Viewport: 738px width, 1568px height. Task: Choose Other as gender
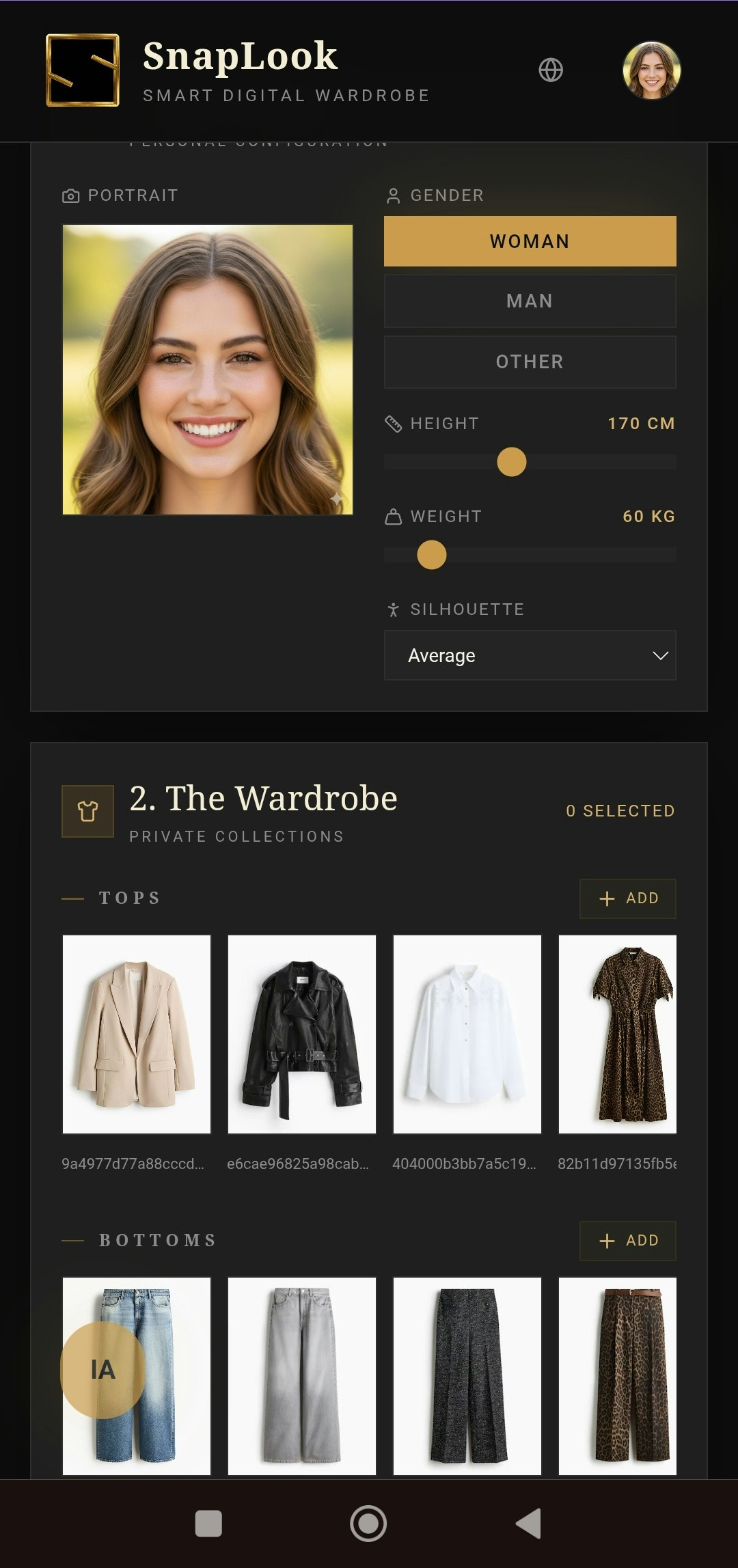click(x=530, y=362)
